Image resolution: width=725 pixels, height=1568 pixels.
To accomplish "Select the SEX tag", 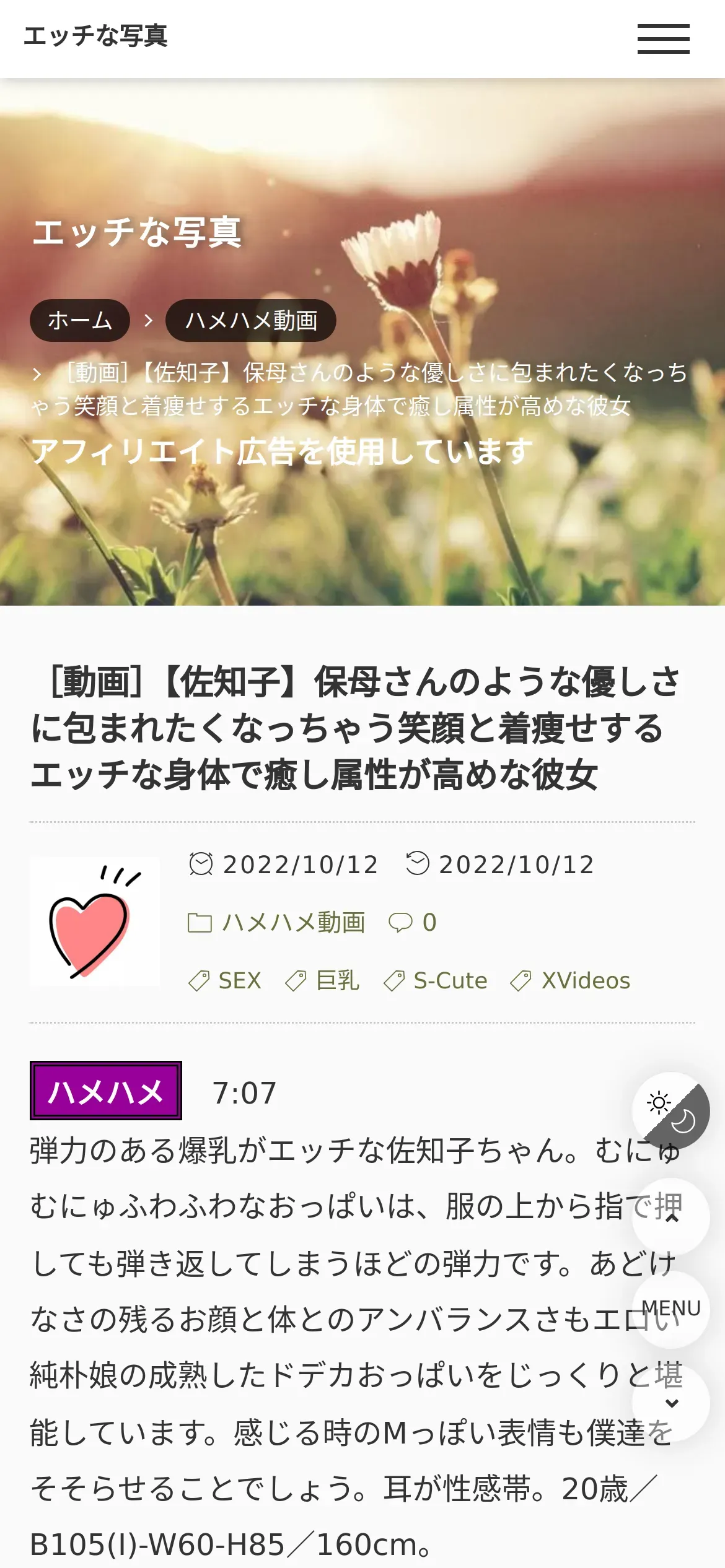I will (x=226, y=981).
